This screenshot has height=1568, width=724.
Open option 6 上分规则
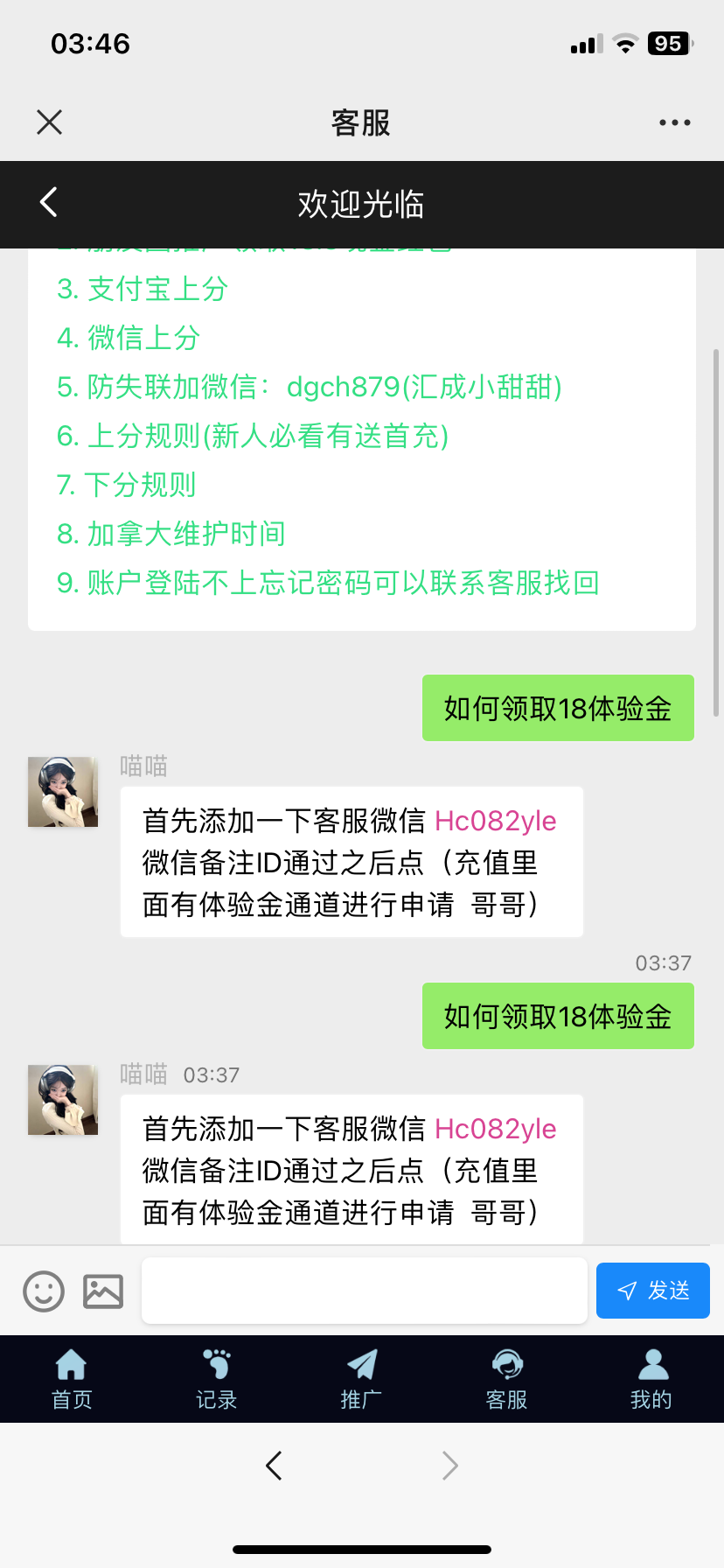(253, 436)
